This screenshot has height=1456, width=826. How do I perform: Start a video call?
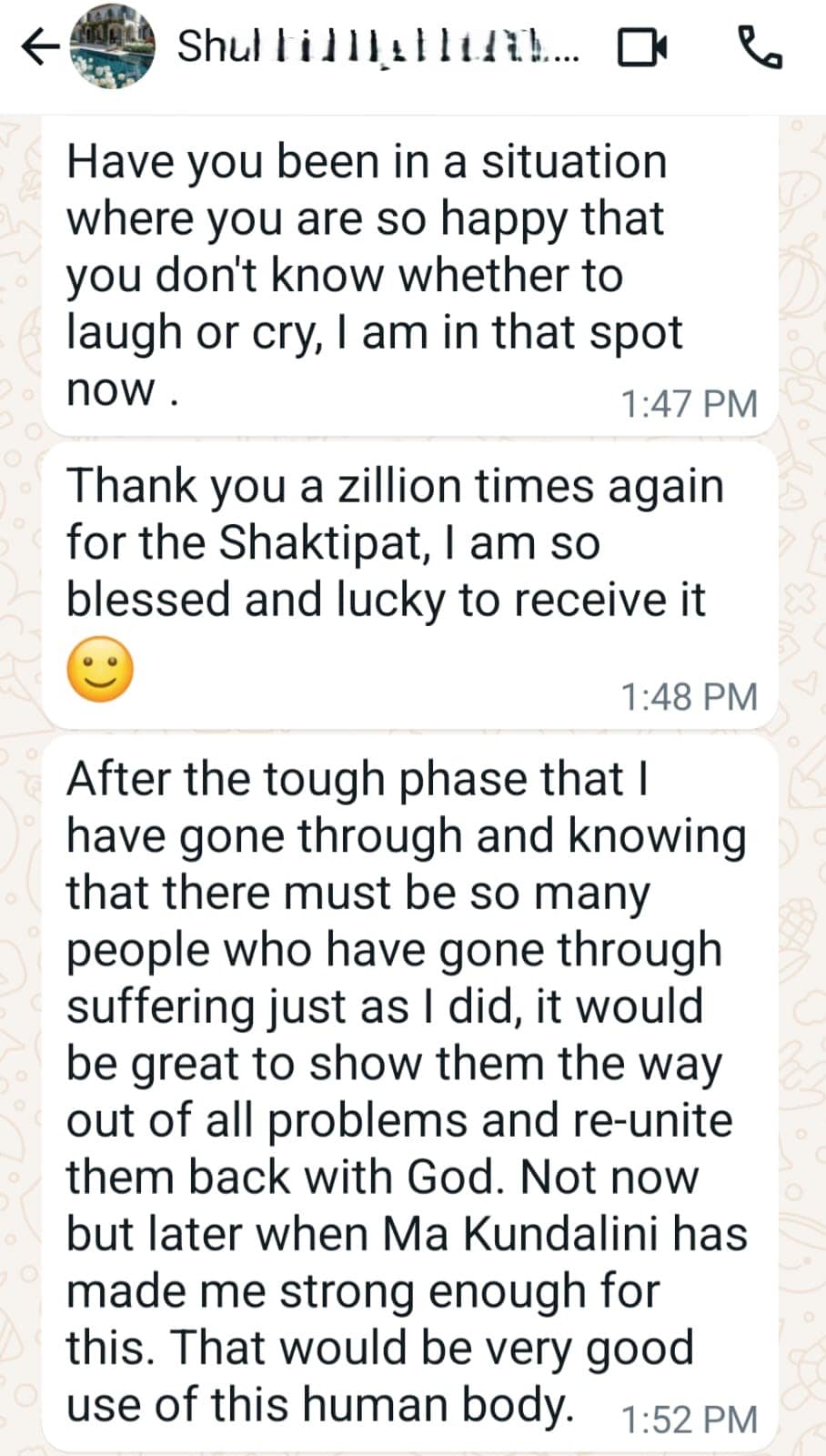642,47
